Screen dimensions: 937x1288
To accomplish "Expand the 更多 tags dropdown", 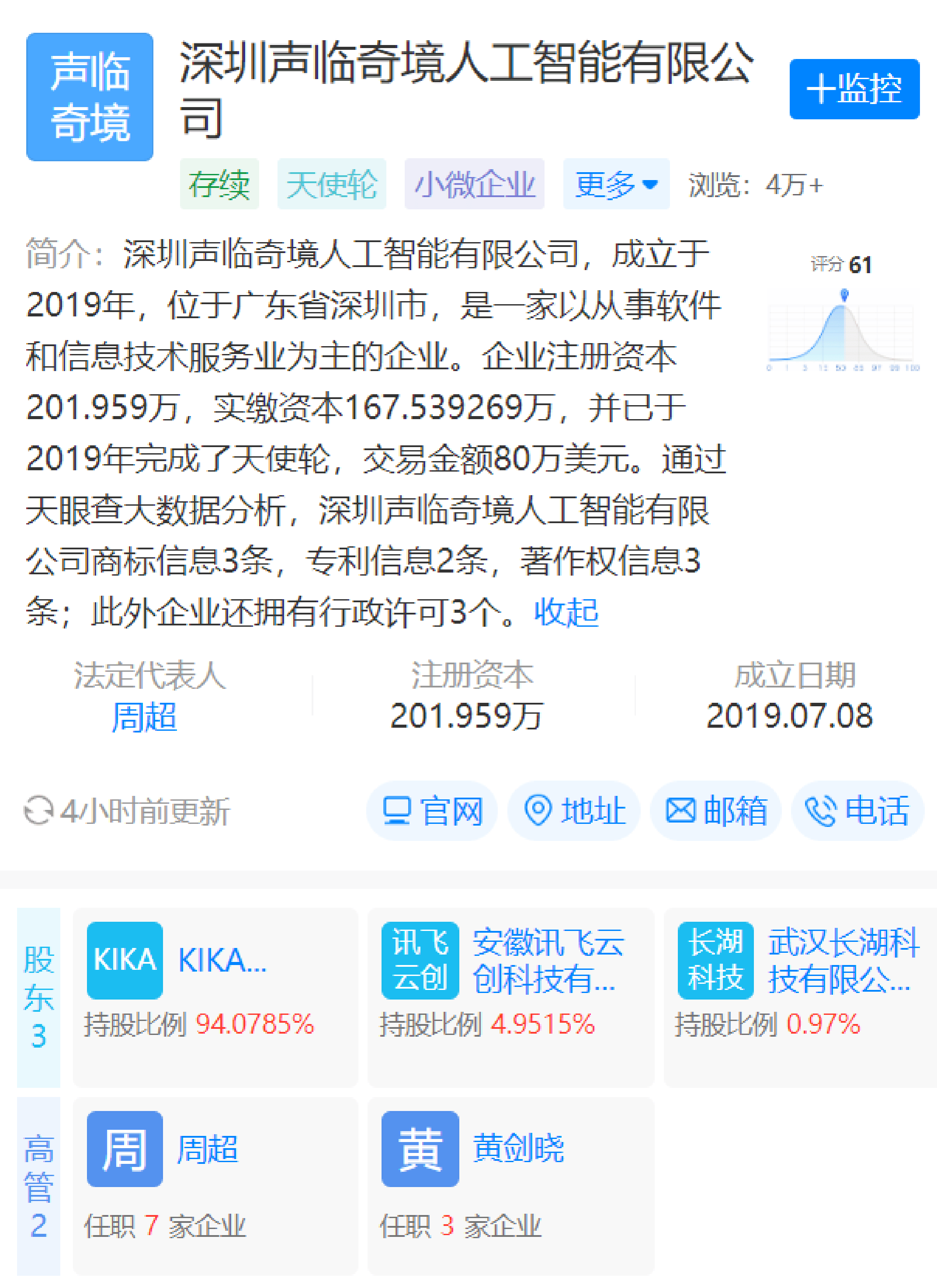I will tap(616, 184).
